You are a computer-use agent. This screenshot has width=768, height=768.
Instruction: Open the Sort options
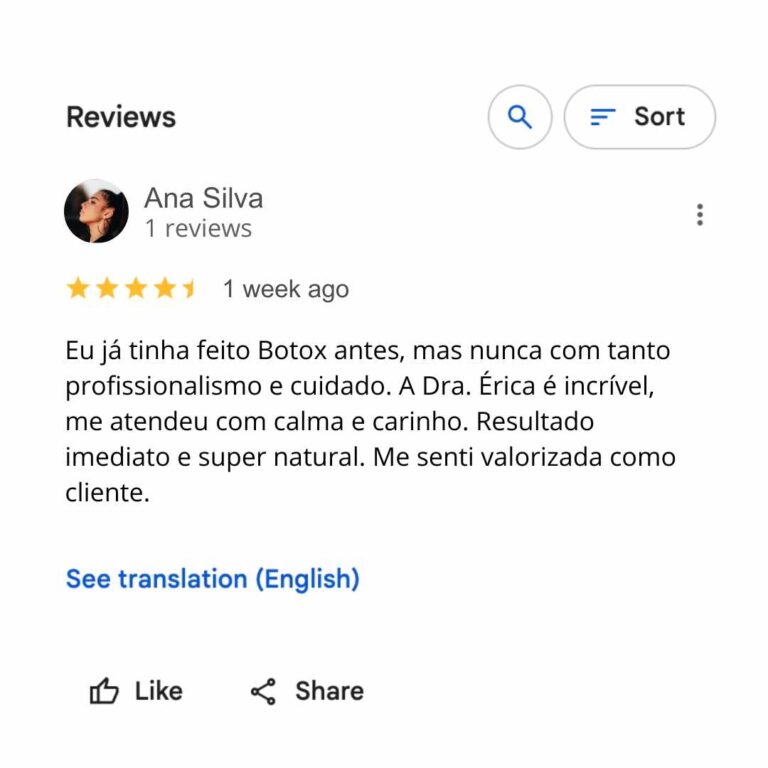(639, 117)
